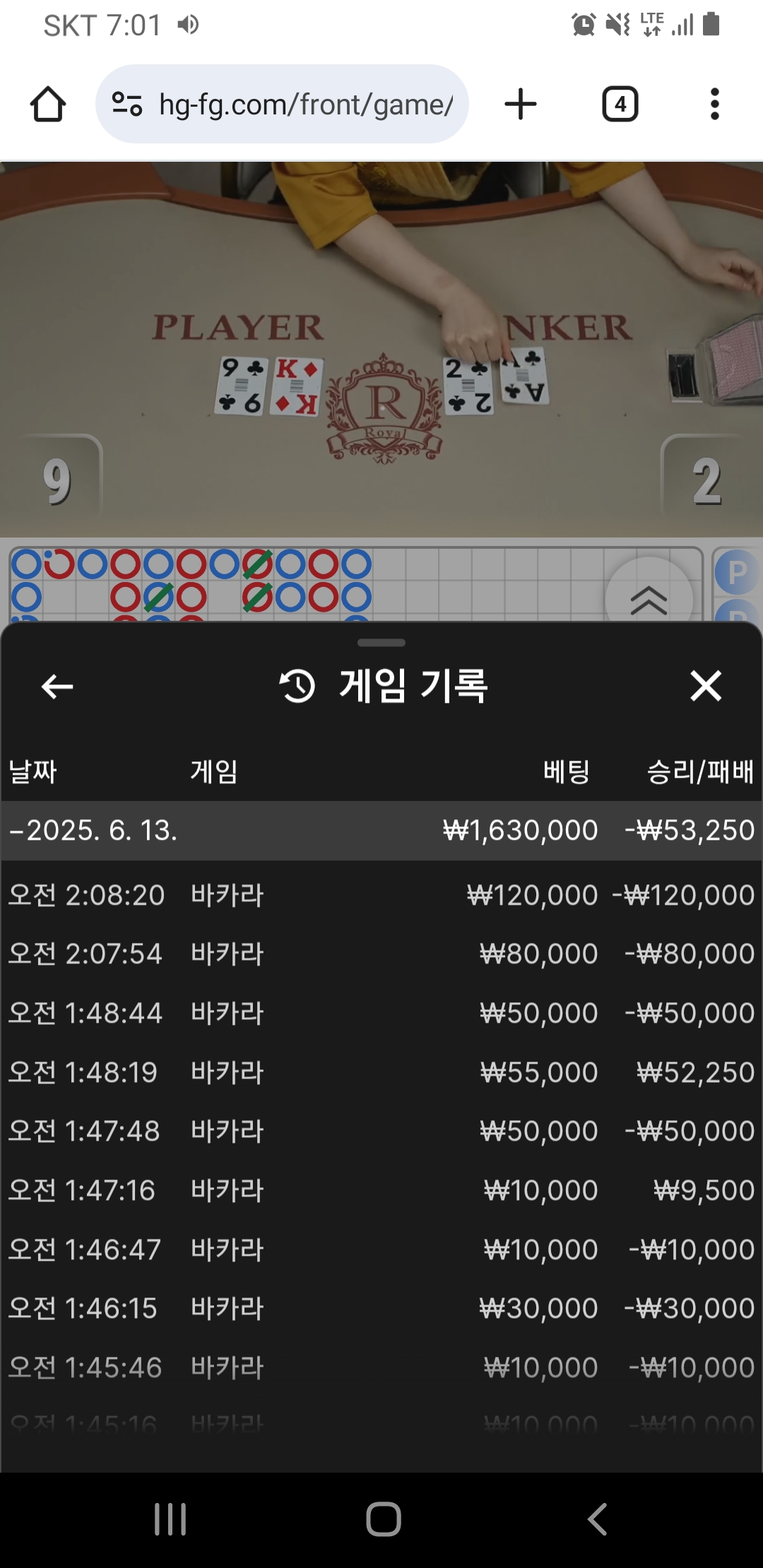Open the 오전 1:48:19 바카라 record
This screenshot has height=1568, width=763.
pos(381,1072)
